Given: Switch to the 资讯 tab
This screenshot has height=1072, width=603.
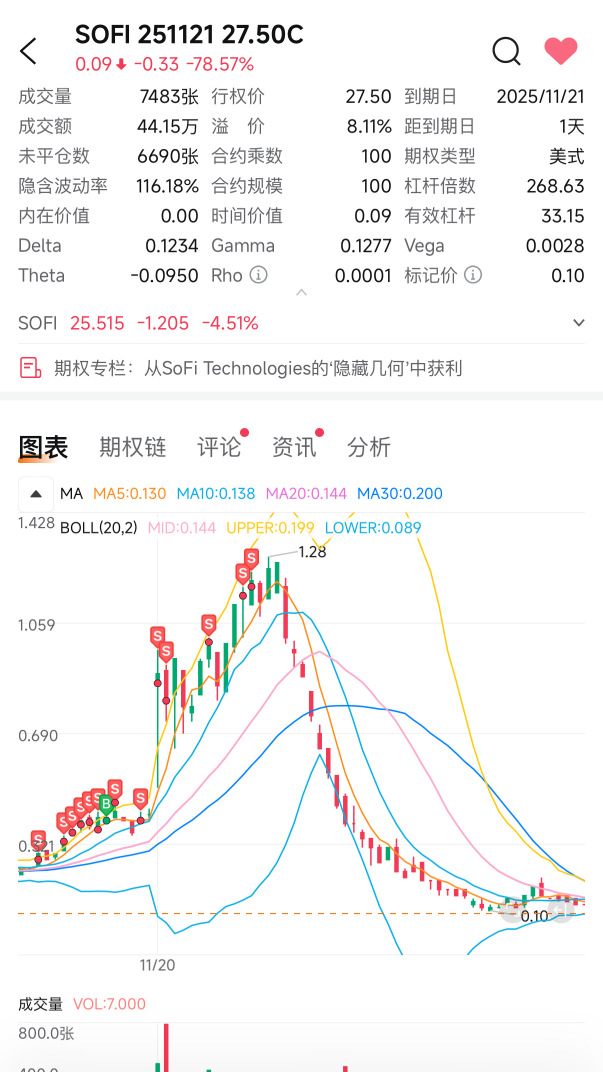Looking at the screenshot, I should point(295,447).
